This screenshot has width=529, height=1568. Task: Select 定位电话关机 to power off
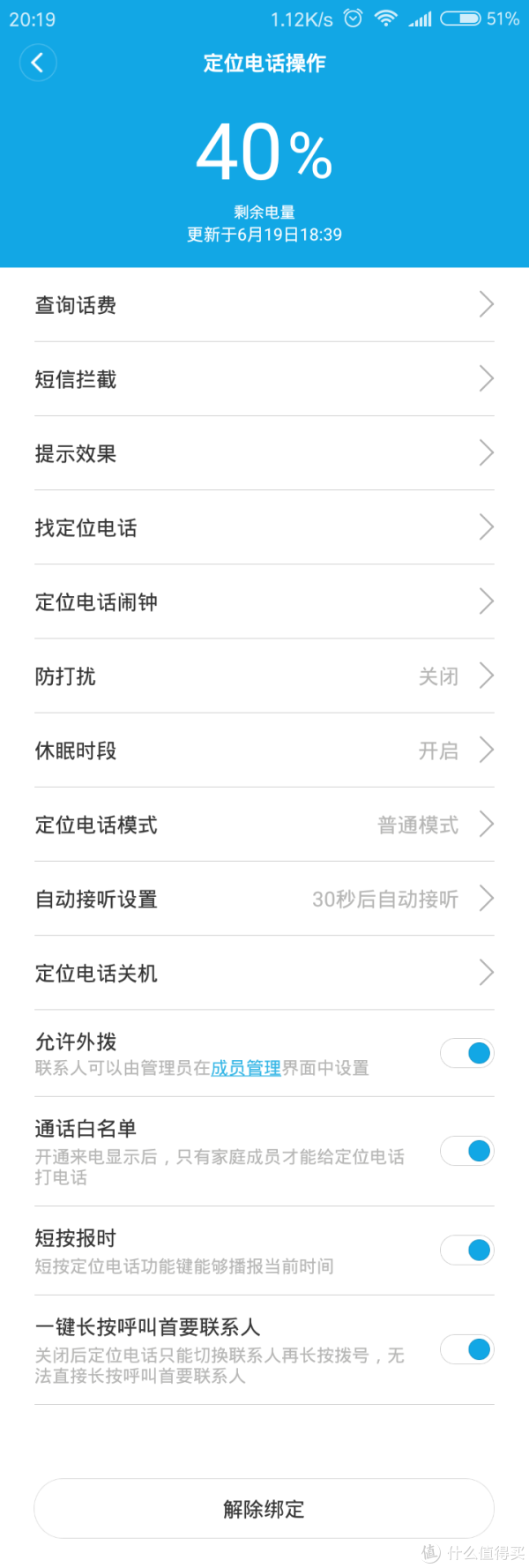point(264,973)
